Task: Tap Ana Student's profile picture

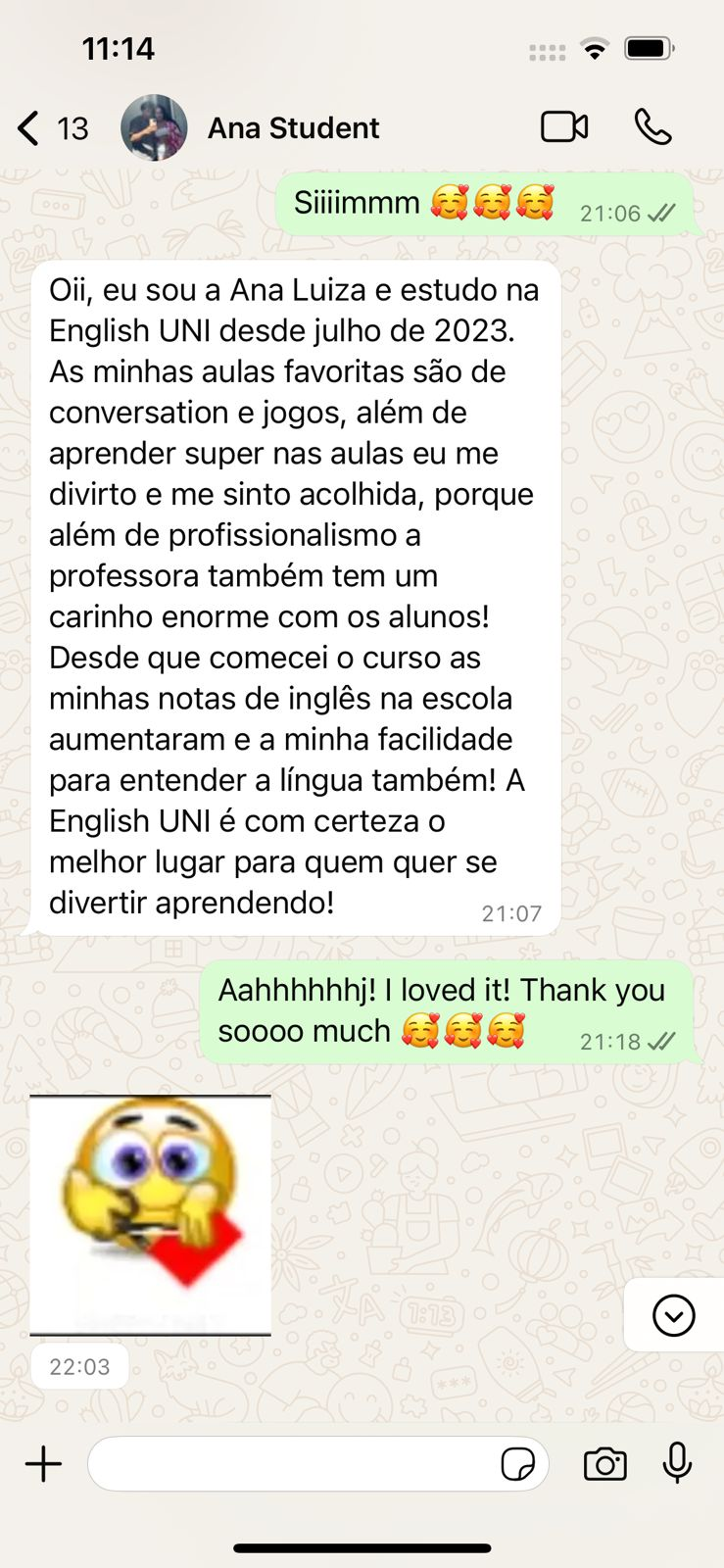Action: click(154, 128)
